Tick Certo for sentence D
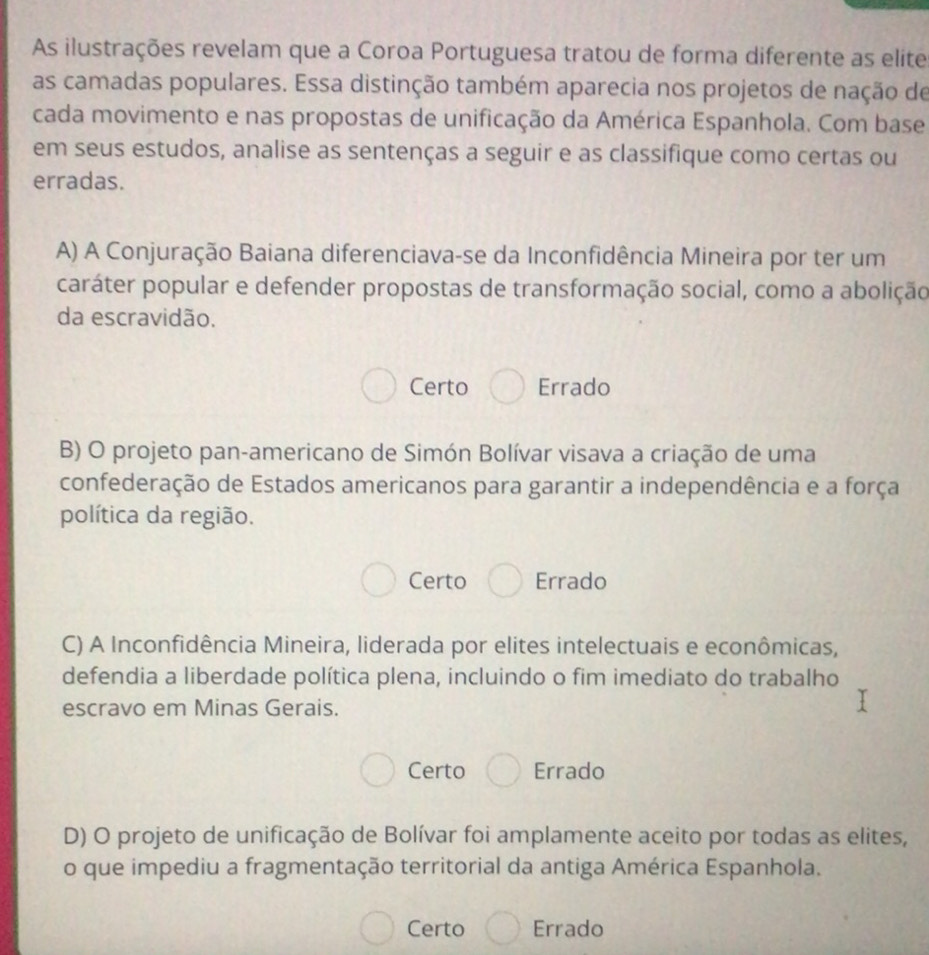 click(376, 928)
